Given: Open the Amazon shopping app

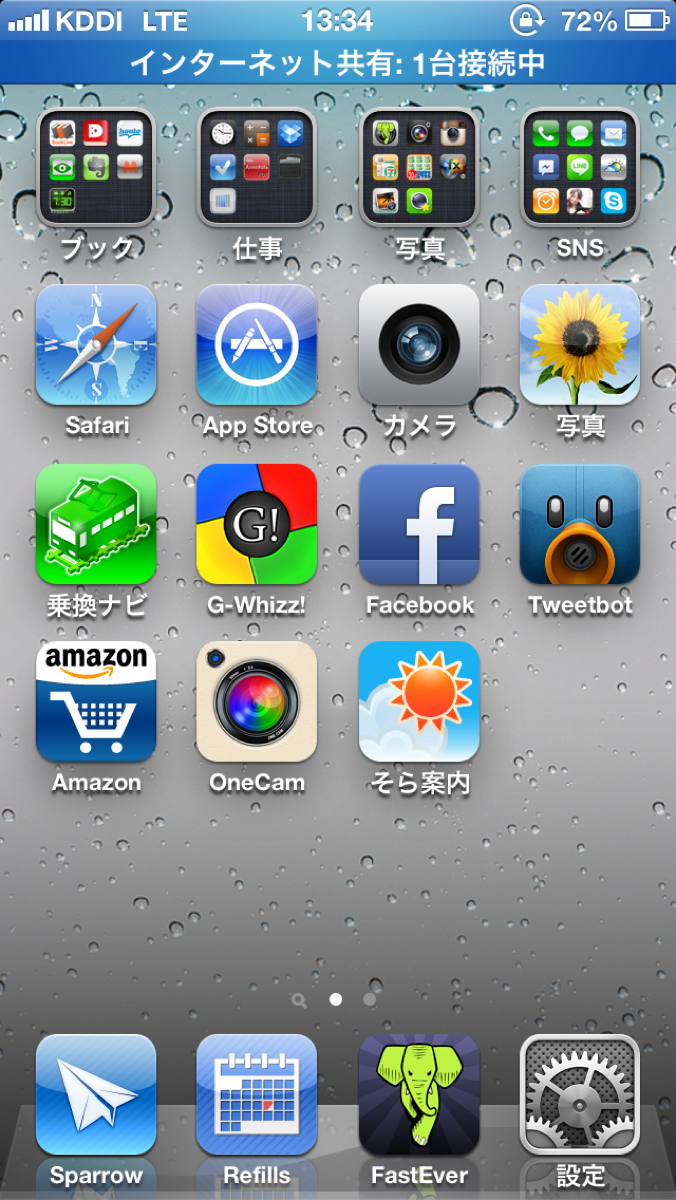Looking at the screenshot, I should [x=96, y=702].
